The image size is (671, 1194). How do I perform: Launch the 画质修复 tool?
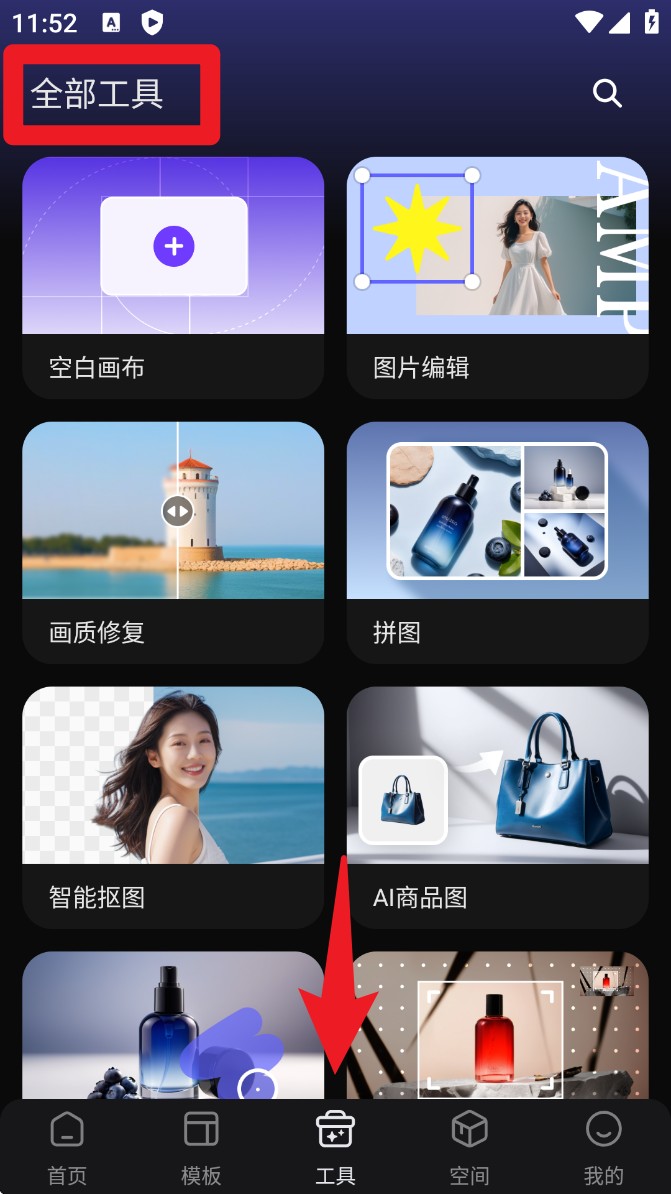click(x=173, y=542)
